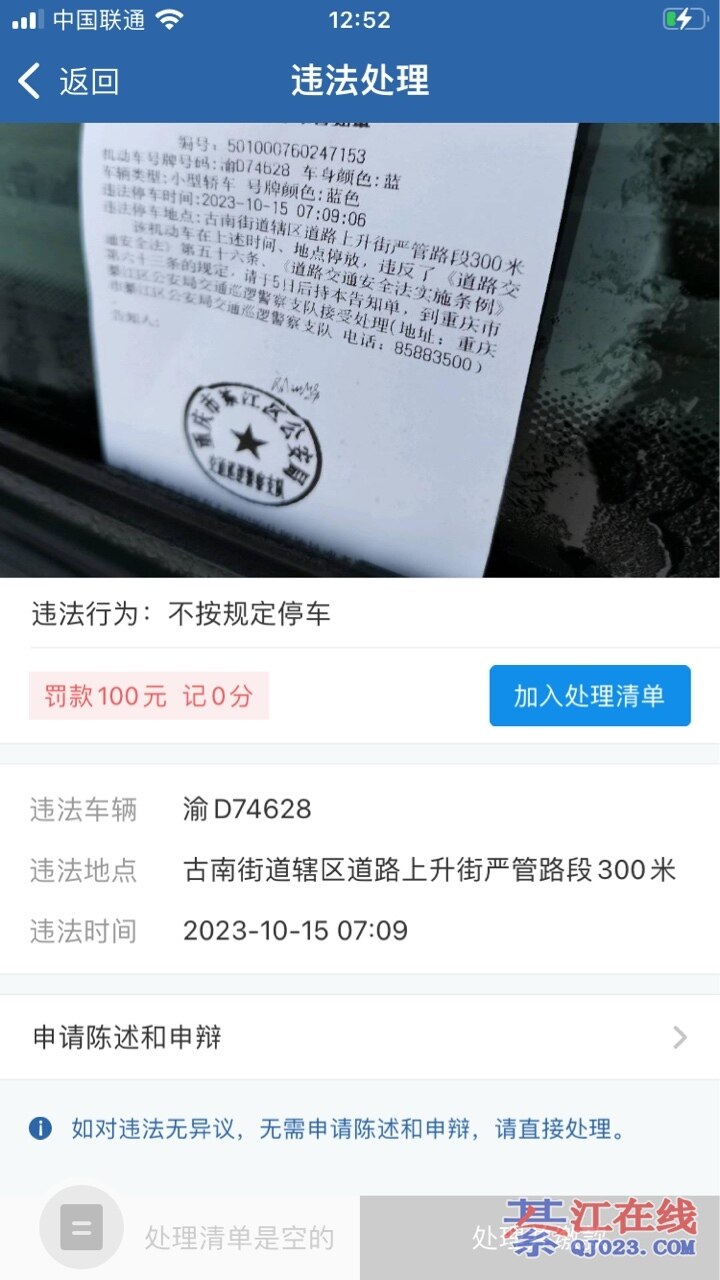
Task: Go back using the 返回 button
Action: pos(68,81)
